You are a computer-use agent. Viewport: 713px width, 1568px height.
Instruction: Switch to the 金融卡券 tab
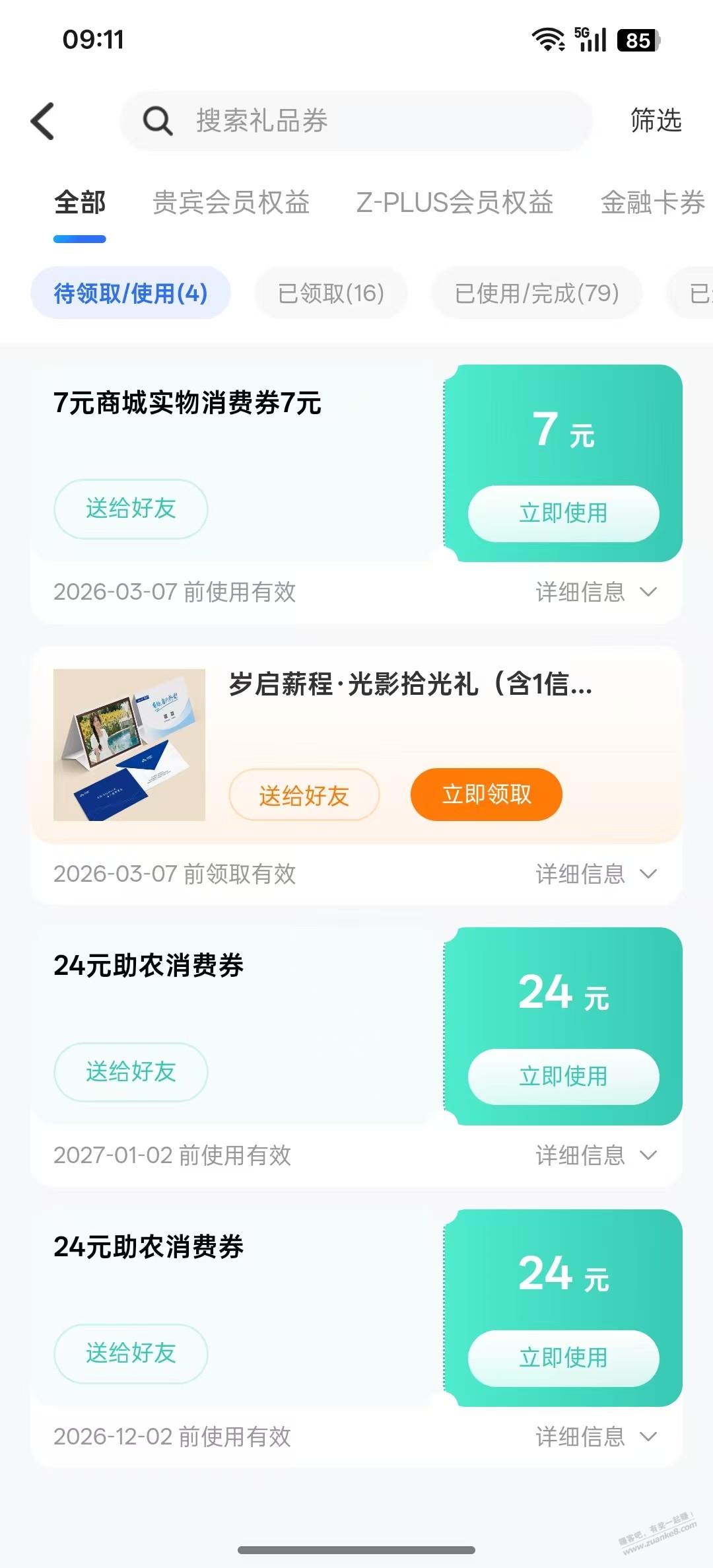click(x=652, y=203)
